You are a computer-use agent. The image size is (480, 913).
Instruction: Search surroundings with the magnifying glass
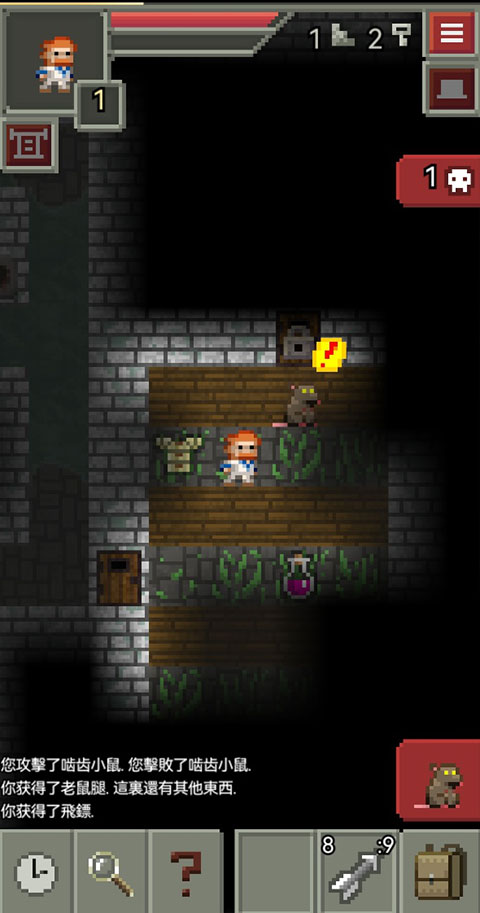pos(111,872)
